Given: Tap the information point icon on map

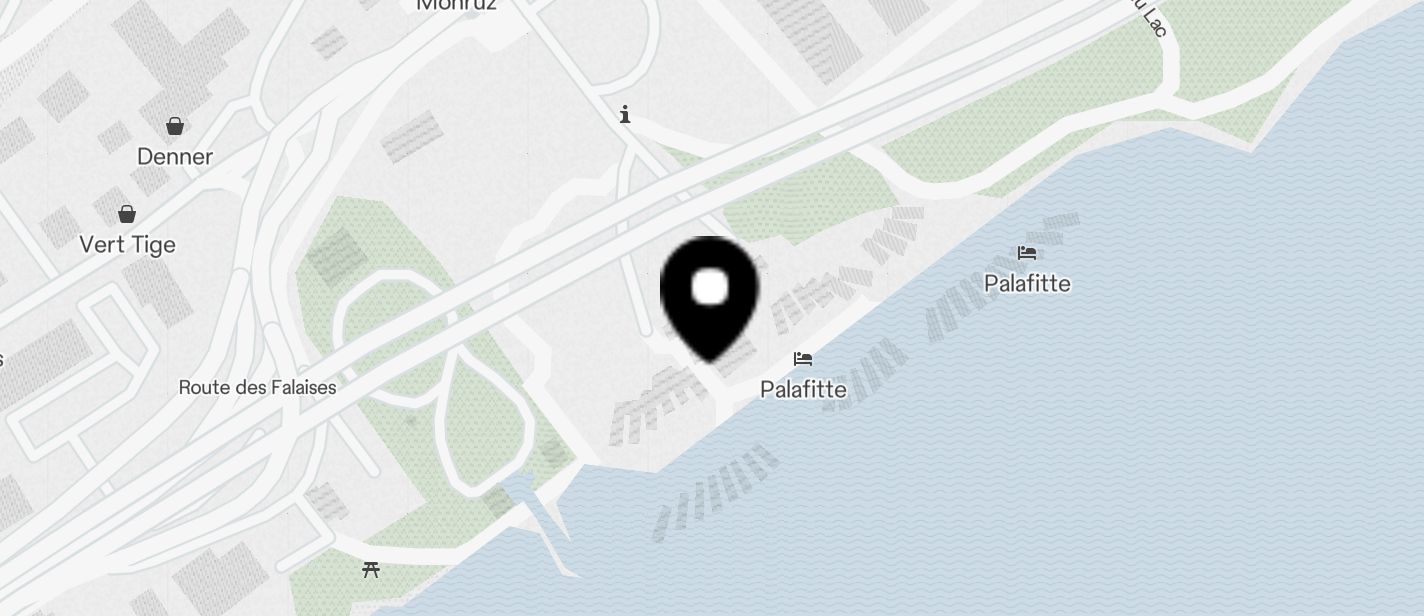Looking at the screenshot, I should click(625, 114).
